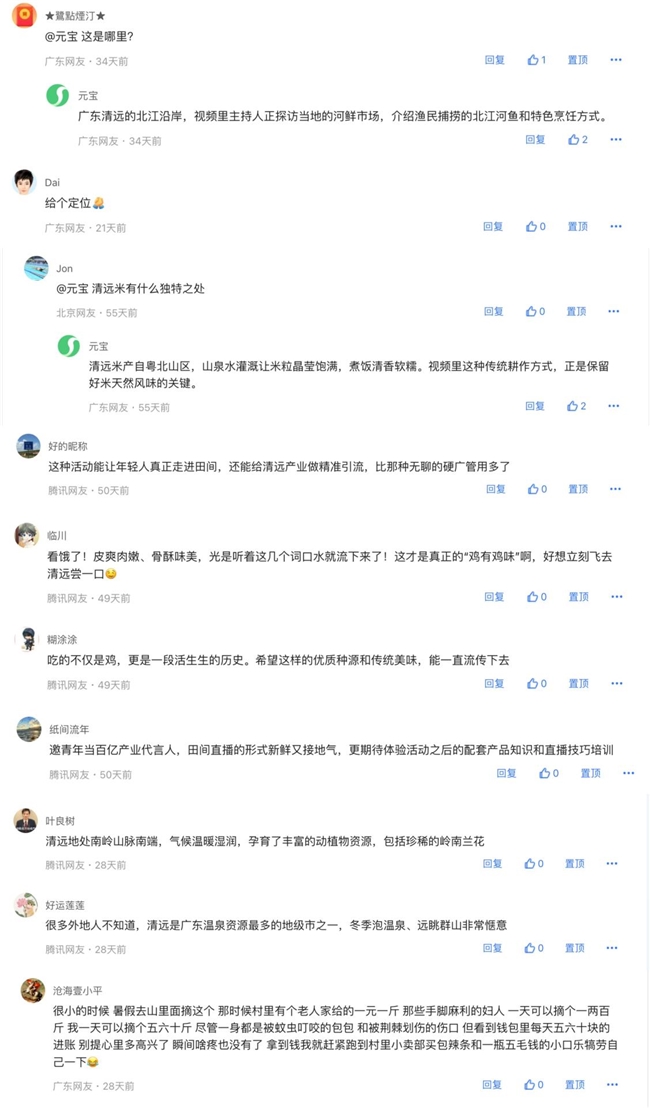Like 纸间流年's comment
650x1108 pixels.
tap(549, 773)
